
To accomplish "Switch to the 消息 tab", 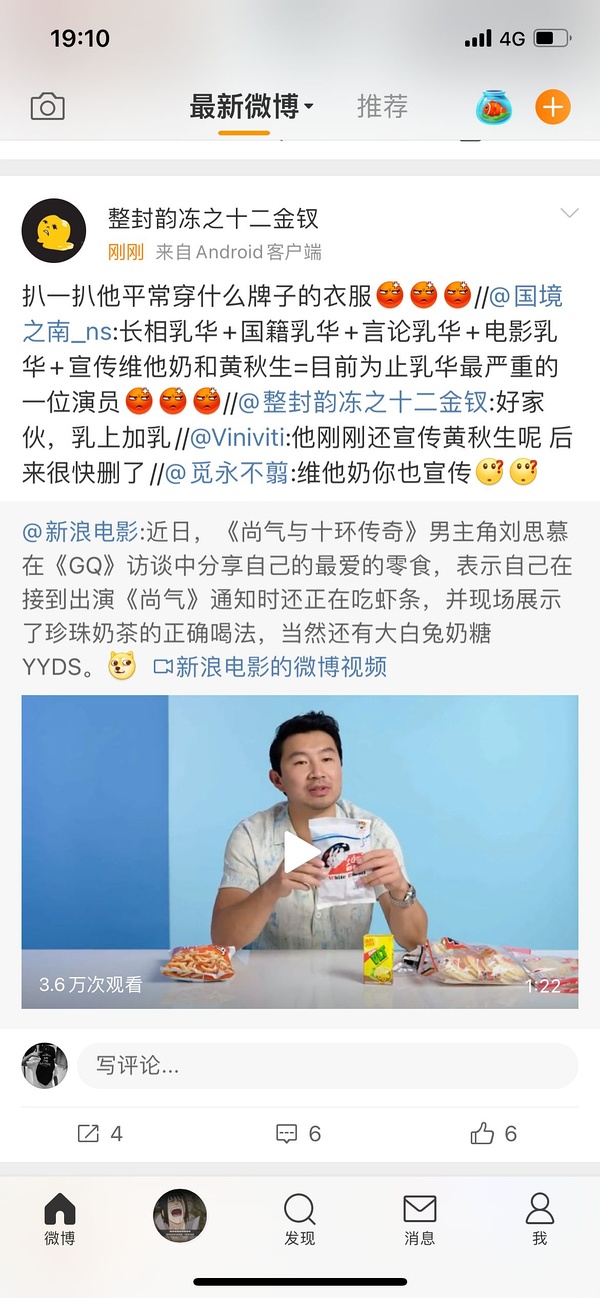I will (419, 1218).
